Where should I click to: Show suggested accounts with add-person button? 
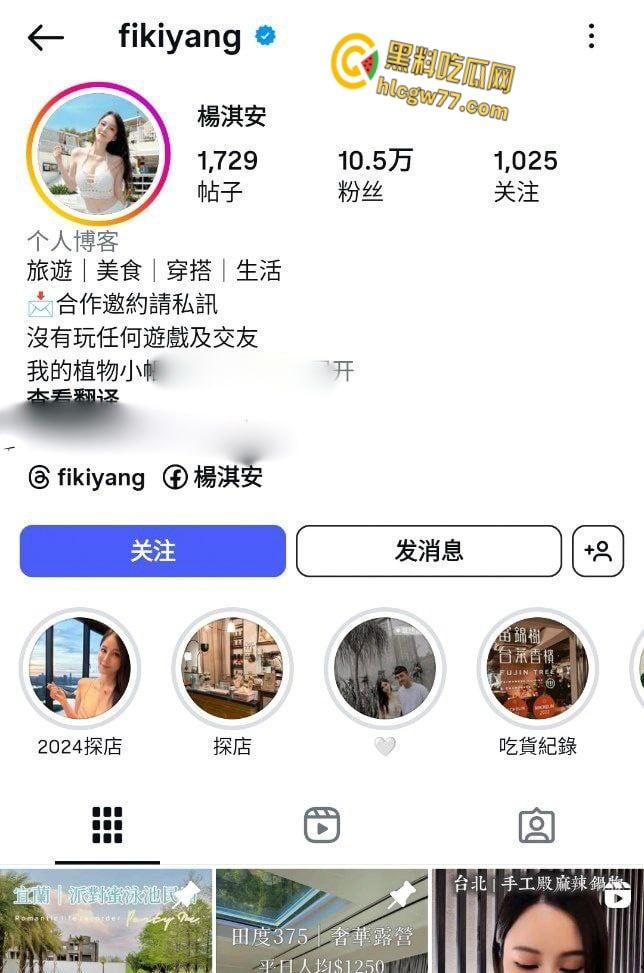[x=597, y=551]
